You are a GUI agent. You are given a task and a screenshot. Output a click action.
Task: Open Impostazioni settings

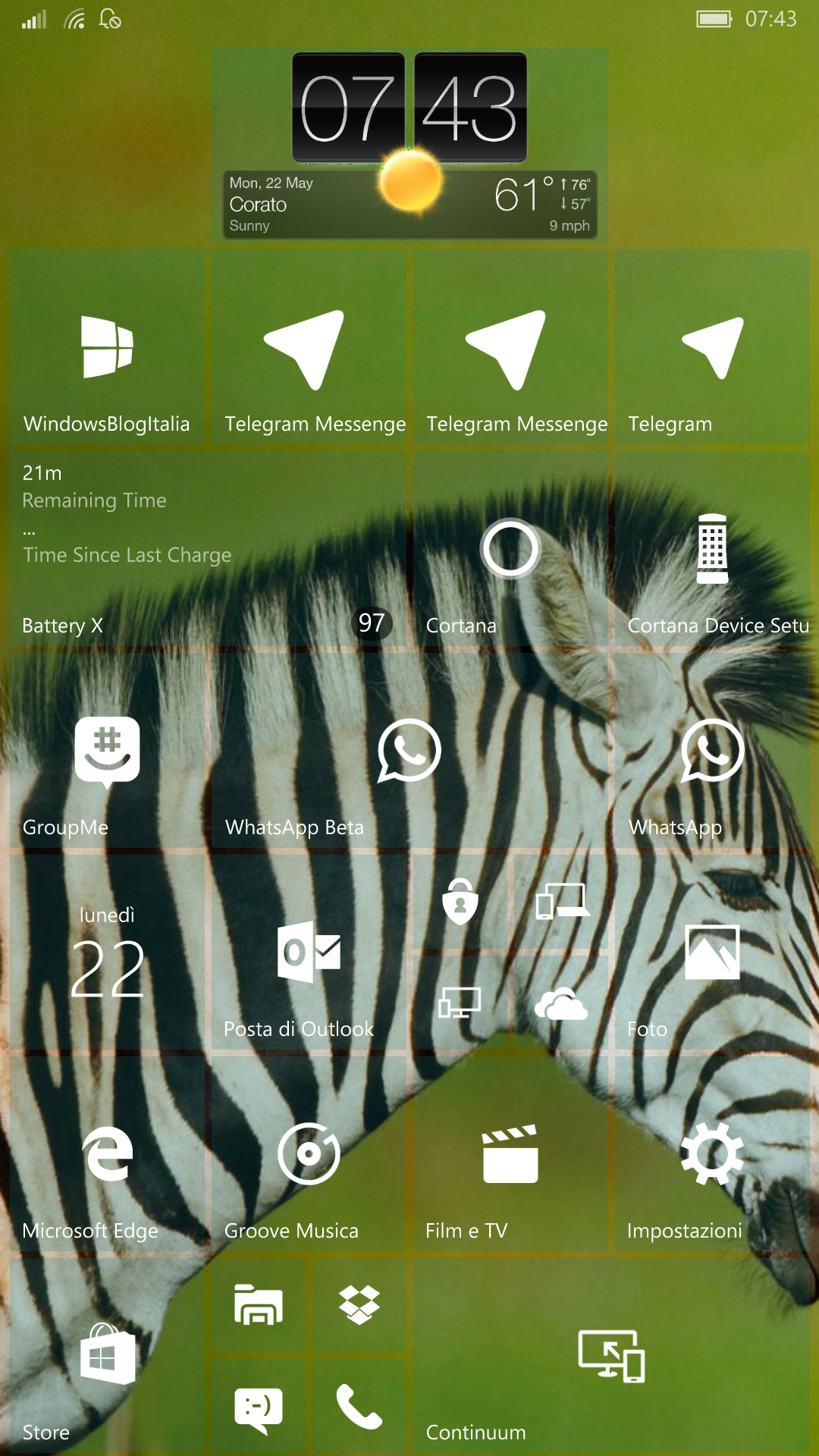pyautogui.click(x=712, y=1155)
